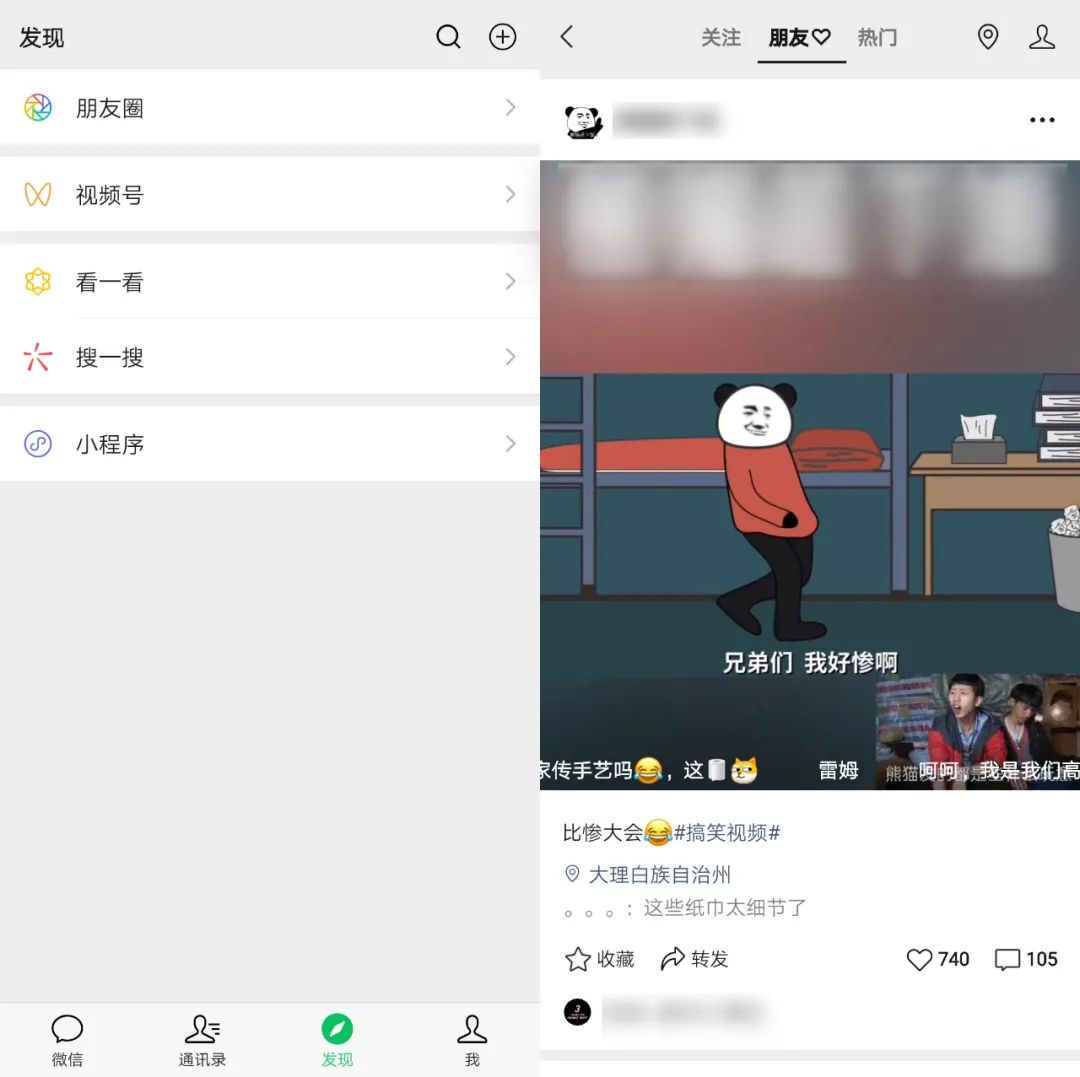
Task: Open the location pin icon
Action: pos(988,38)
